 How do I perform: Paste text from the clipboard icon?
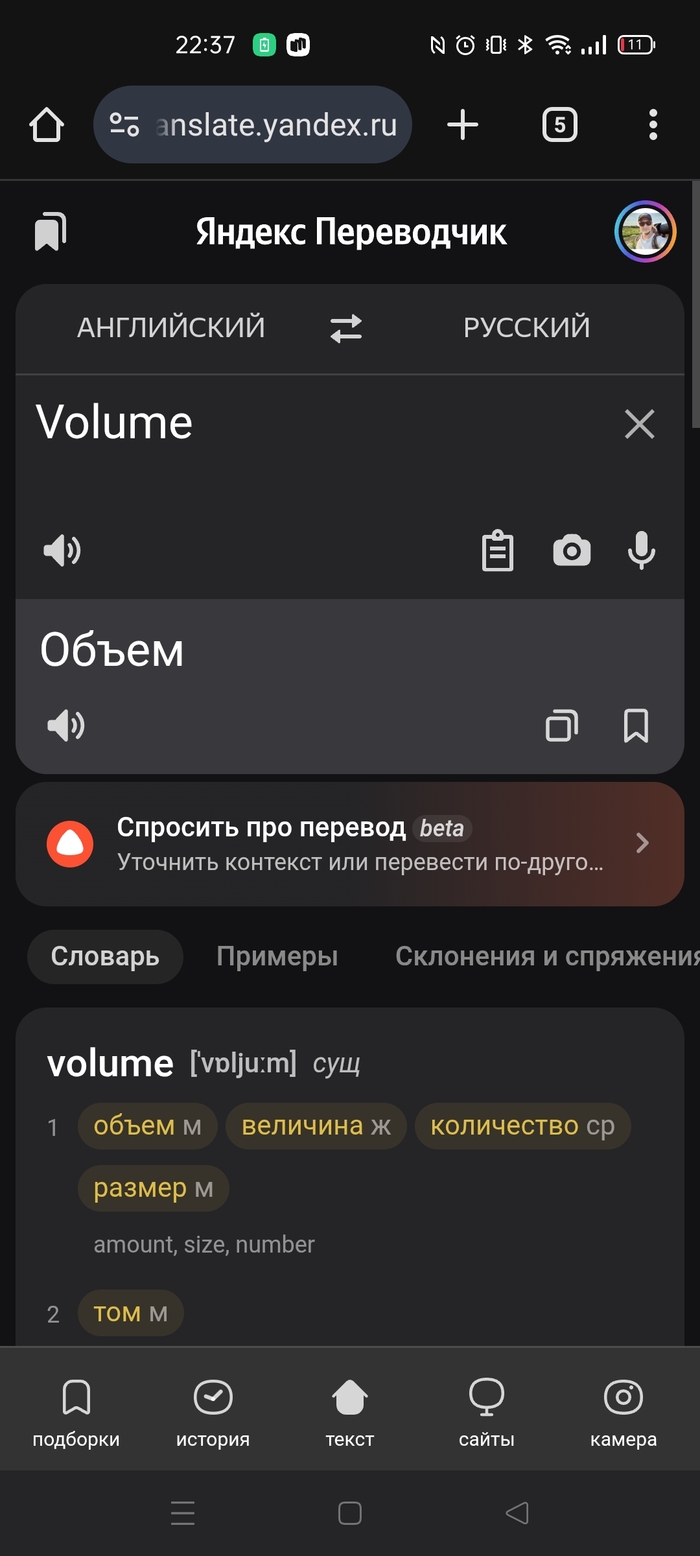point(497,551)
